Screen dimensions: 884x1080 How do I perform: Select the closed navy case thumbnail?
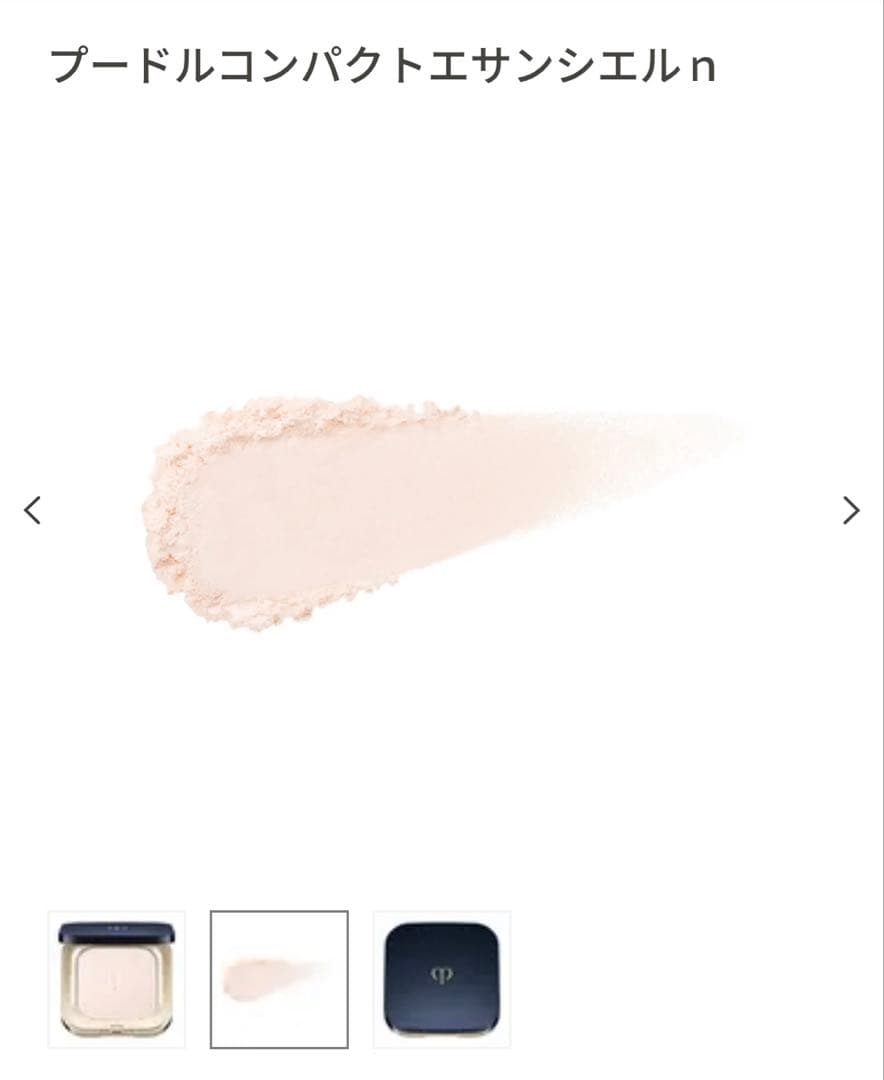click(x=441, y=979)
